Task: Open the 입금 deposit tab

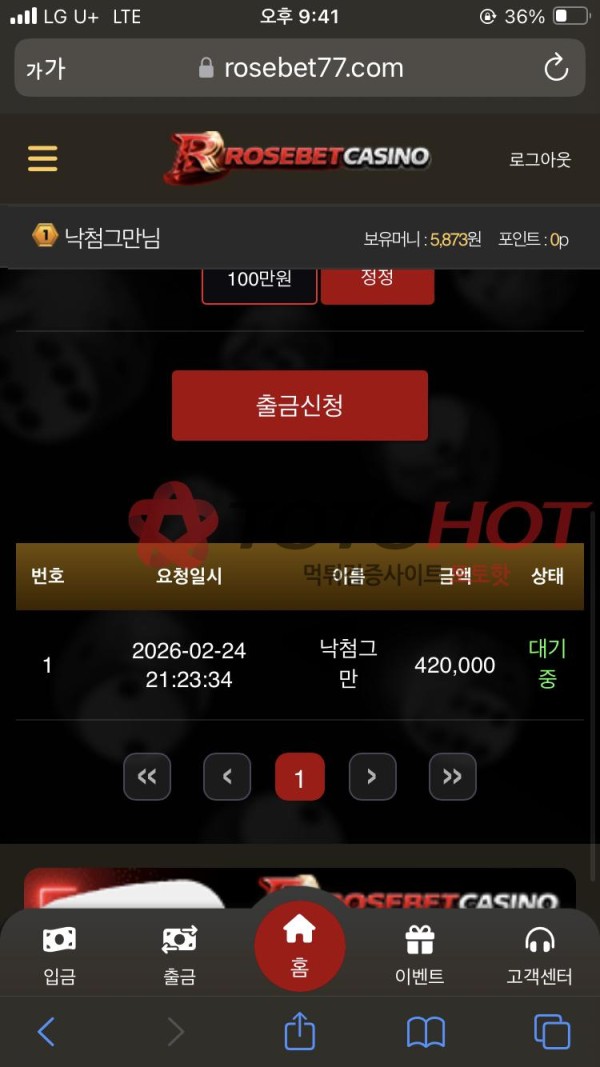Action: point(60,954)
